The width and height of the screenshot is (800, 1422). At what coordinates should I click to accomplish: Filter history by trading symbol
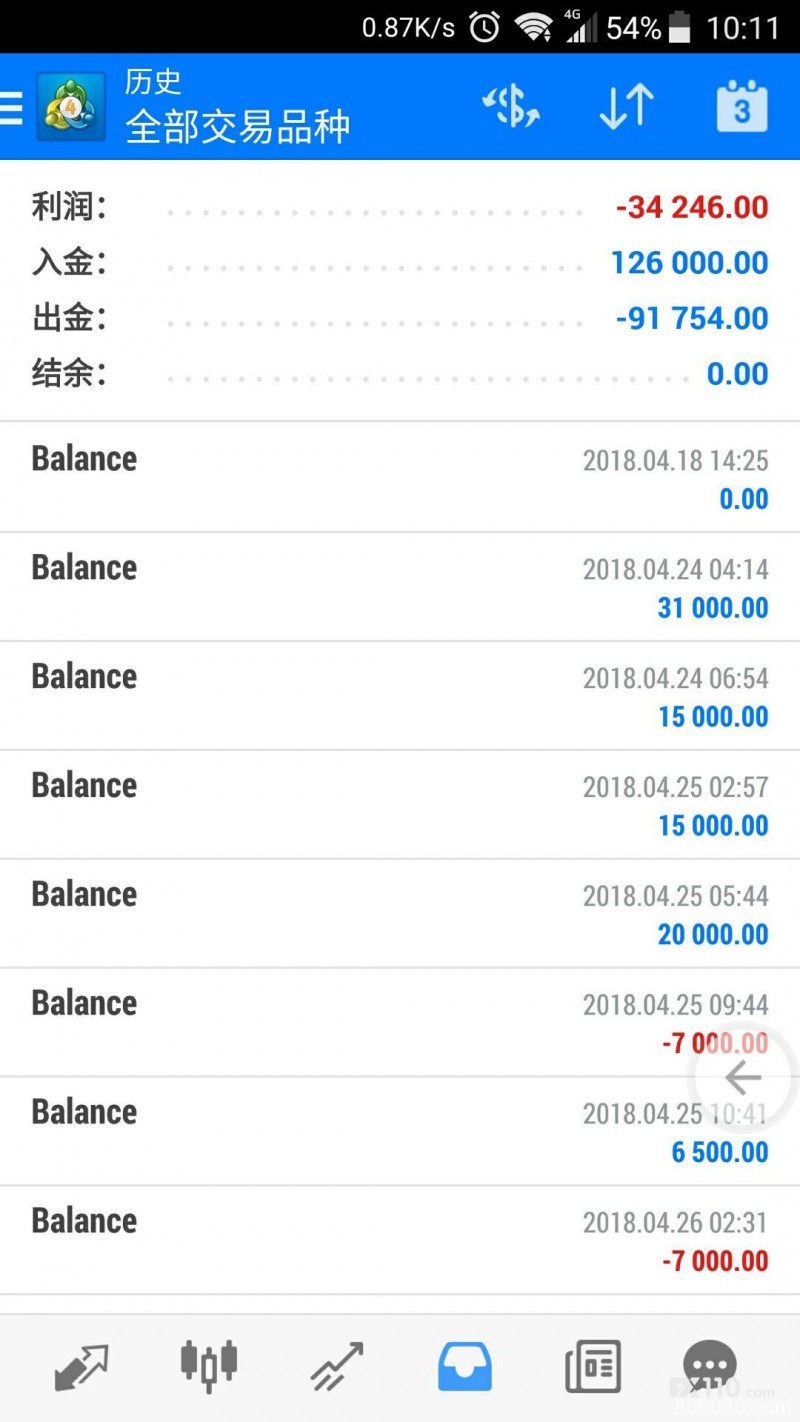tap(511, 107)
